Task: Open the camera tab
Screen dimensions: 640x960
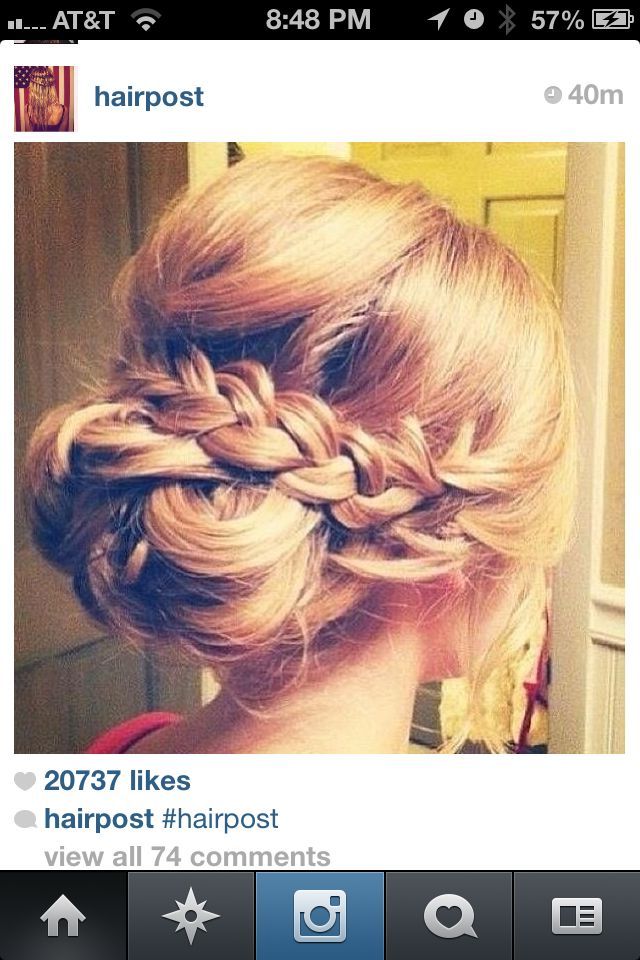Action: (320, 916)
